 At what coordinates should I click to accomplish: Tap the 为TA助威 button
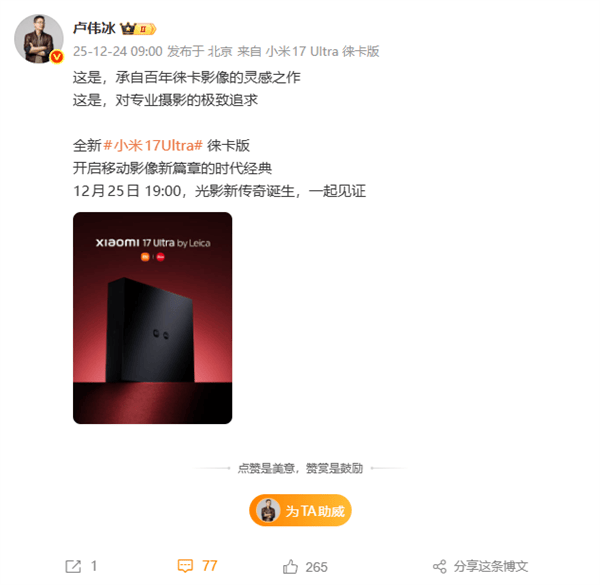pyautogui.click(x=301, y=511)
